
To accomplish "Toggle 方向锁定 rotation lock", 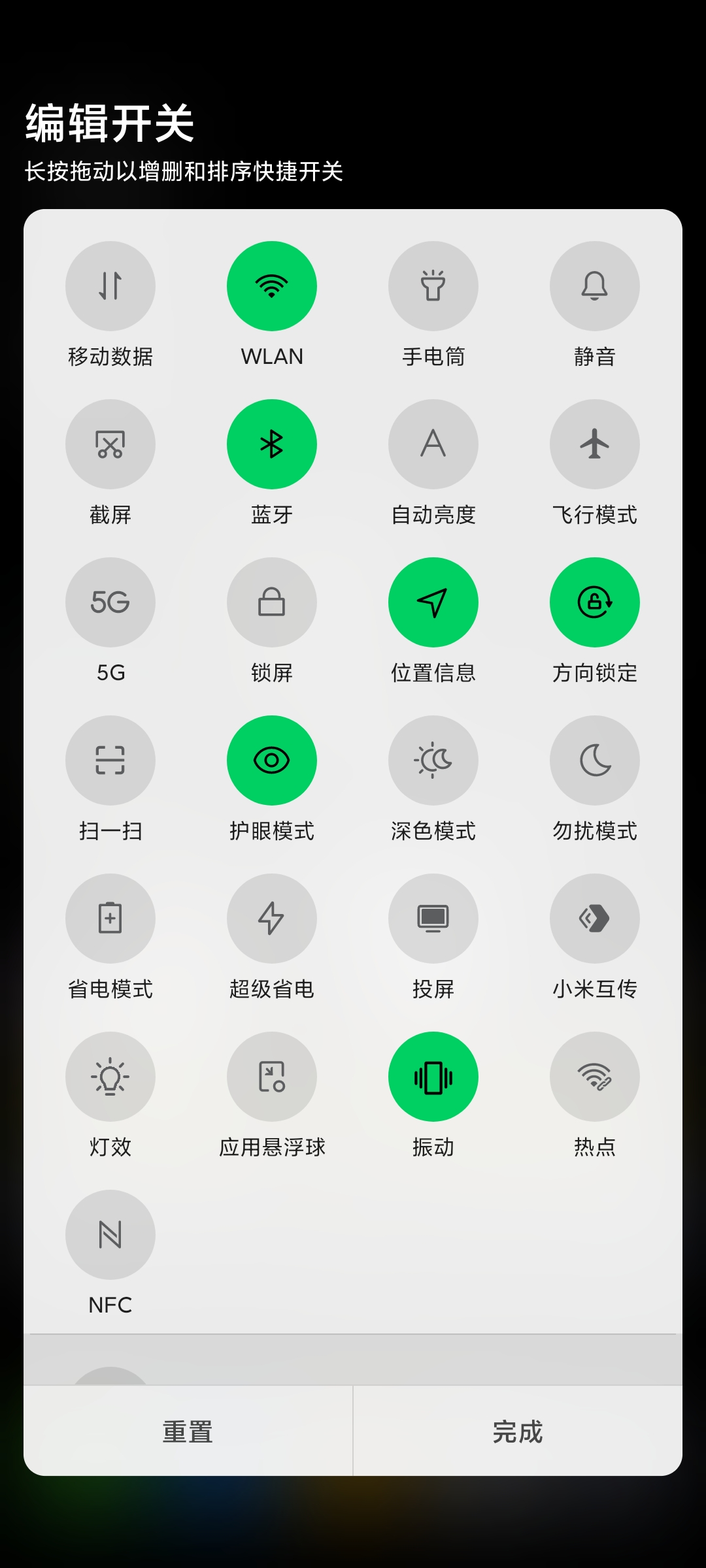I will [x=595, y=602].
